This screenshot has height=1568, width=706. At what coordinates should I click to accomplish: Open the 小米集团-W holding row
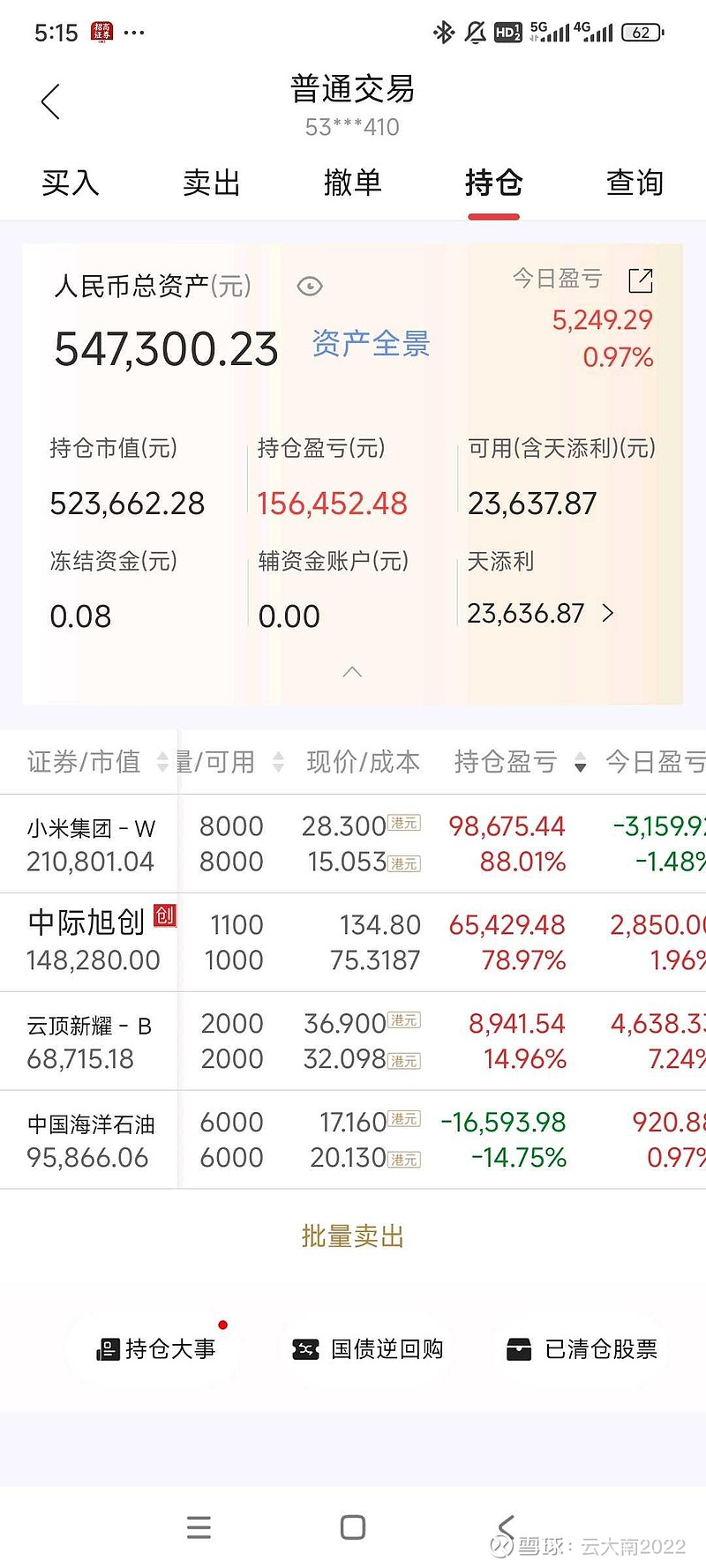click(x=353, y=844)
